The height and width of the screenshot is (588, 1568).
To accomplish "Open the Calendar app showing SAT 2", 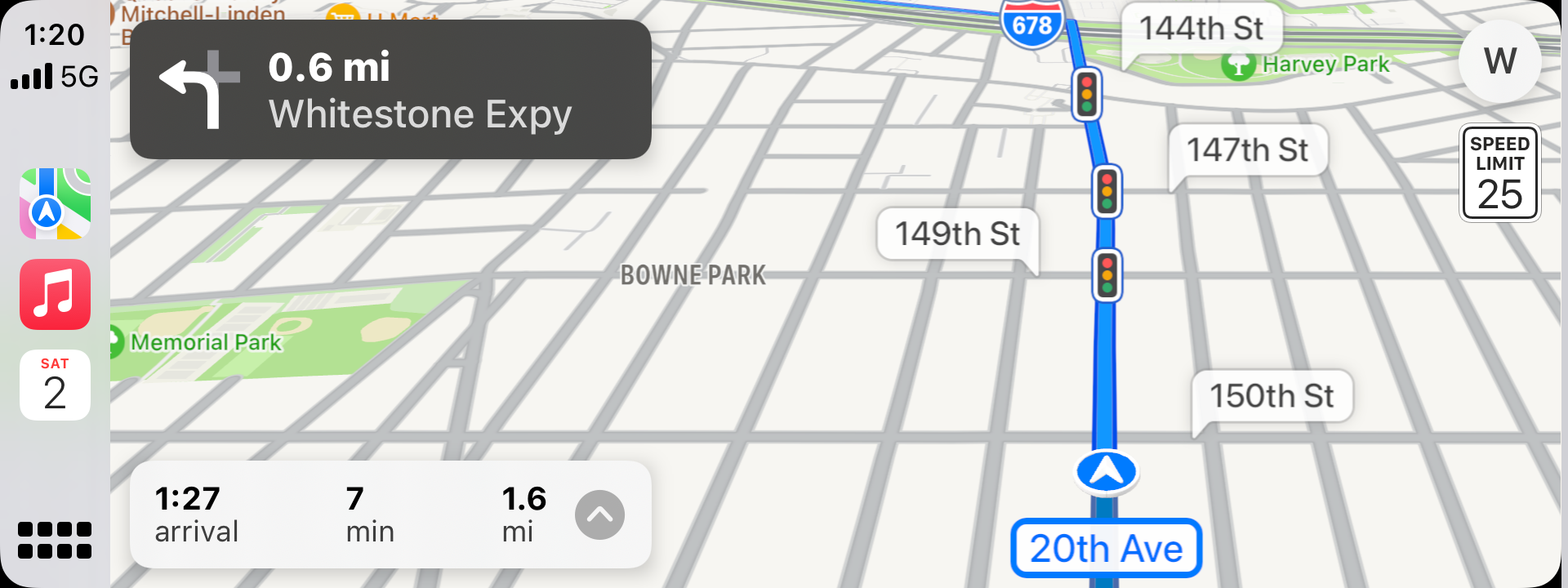I will (x=55, y=385).
